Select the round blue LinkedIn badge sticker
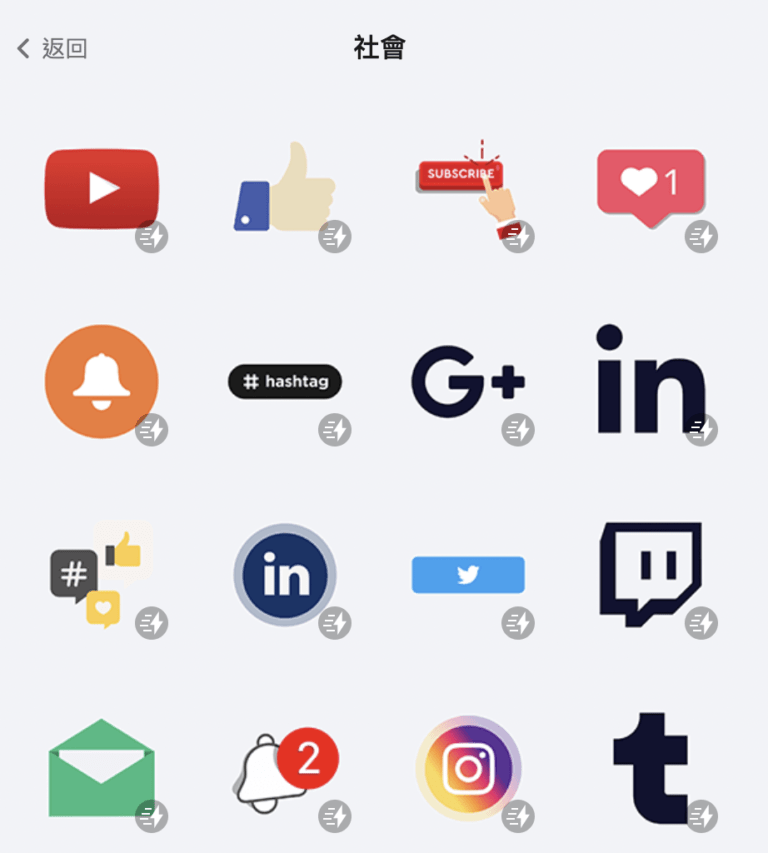Image resolution: width=768 pixels, height=853 pixels. [x=285, y=574]
